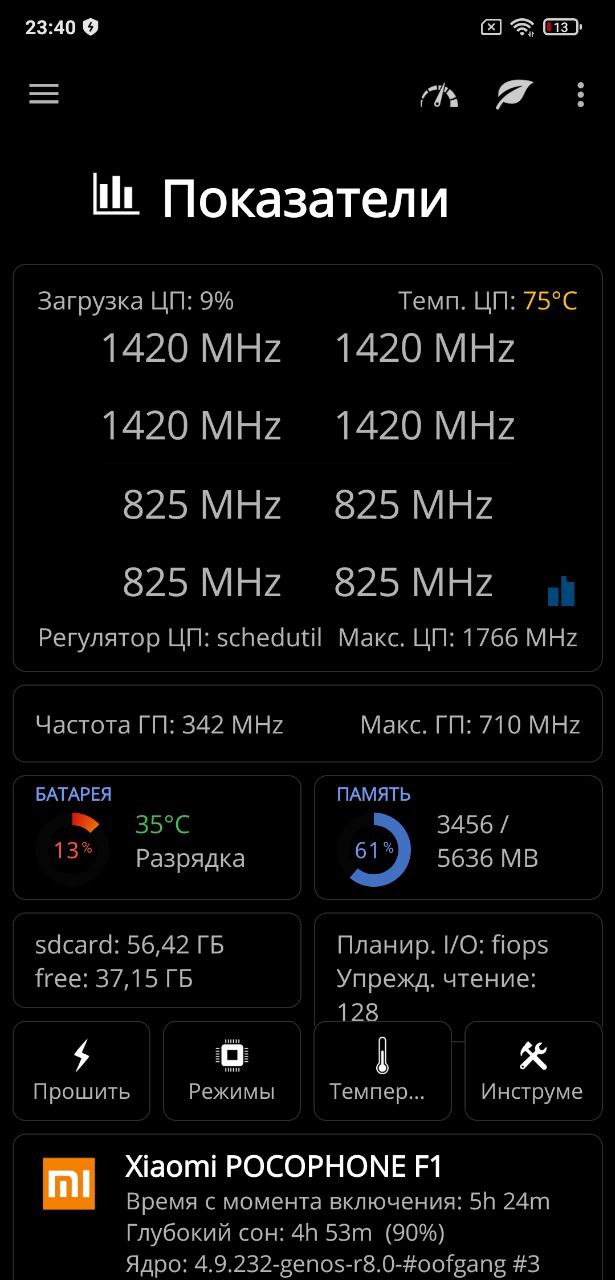
Task: Tap the leaf power-saving icon
Action: coord(515,95)
